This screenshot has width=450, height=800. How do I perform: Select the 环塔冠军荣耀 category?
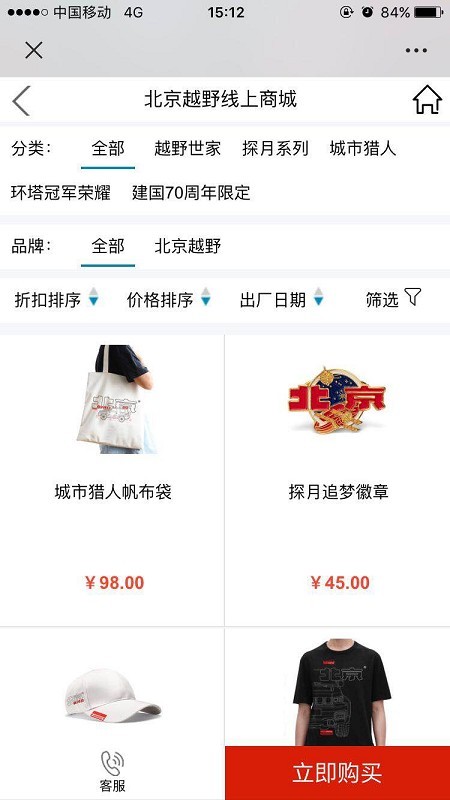click(61, 192)
